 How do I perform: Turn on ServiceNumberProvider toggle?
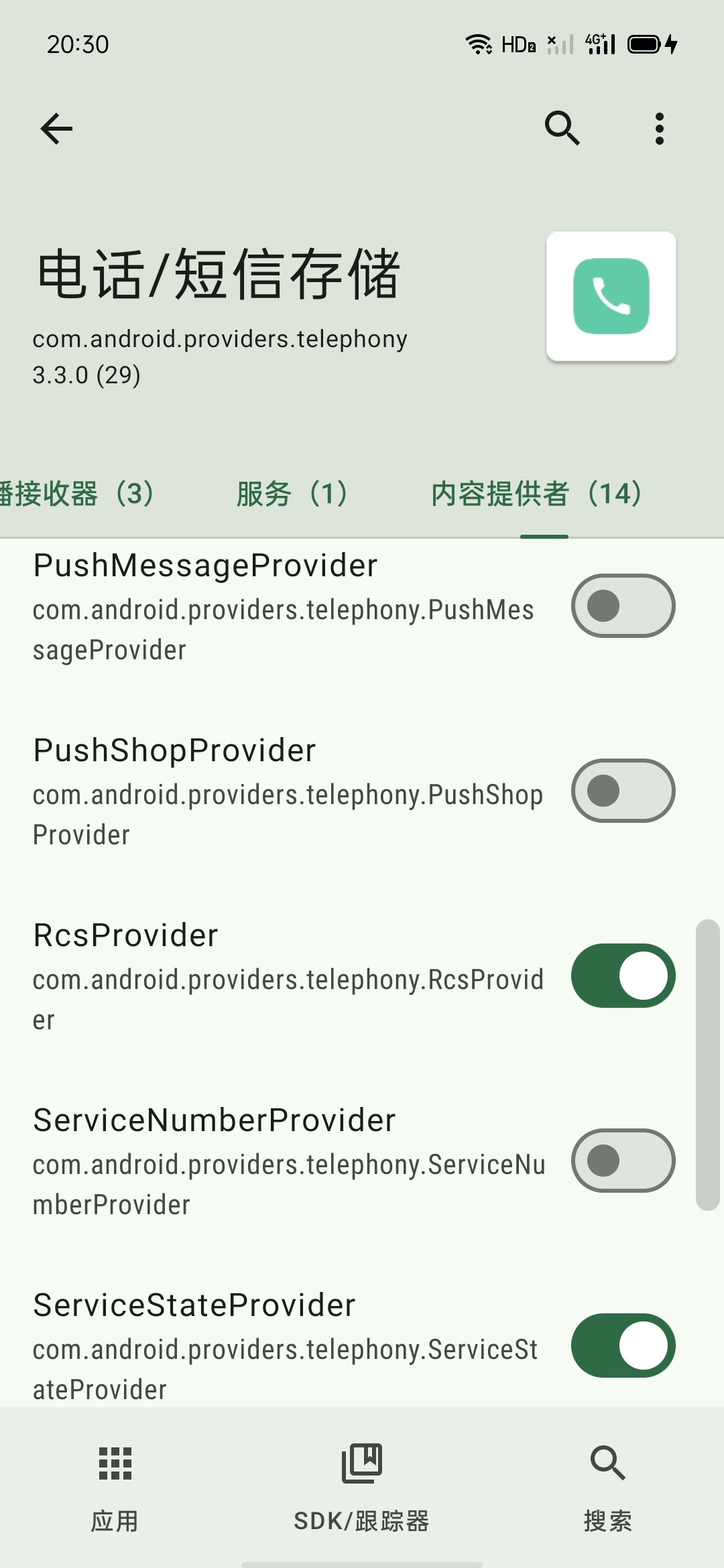pos(623,1161)
